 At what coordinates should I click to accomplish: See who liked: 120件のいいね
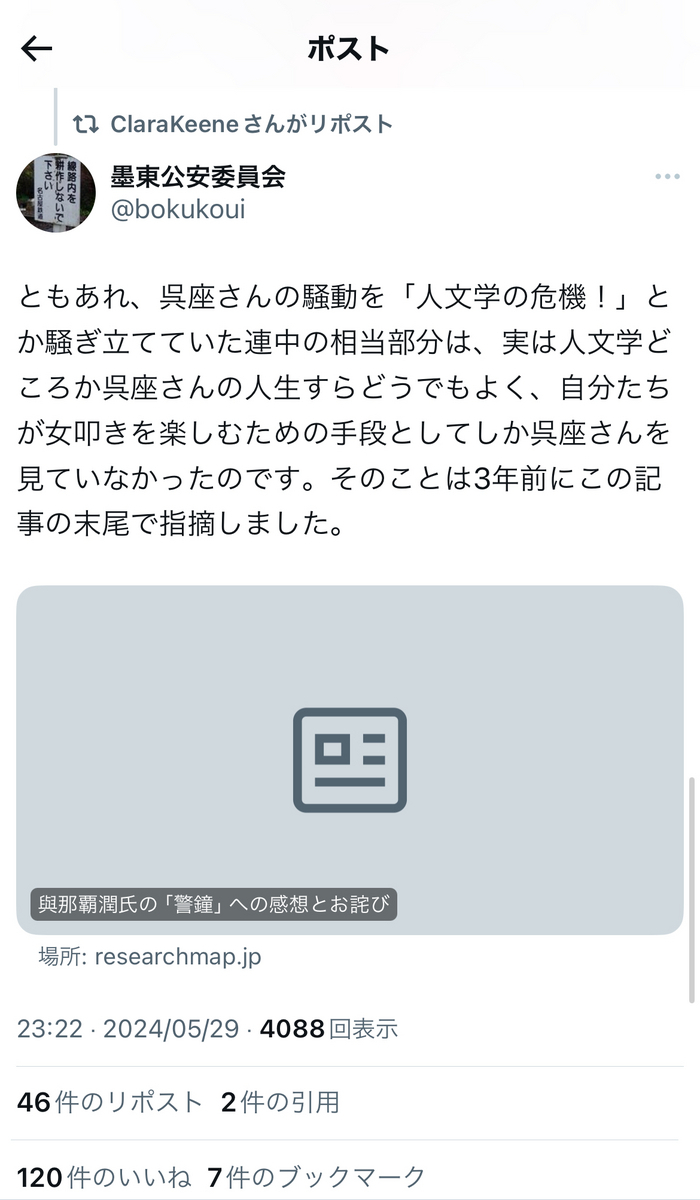[103, 1177]
